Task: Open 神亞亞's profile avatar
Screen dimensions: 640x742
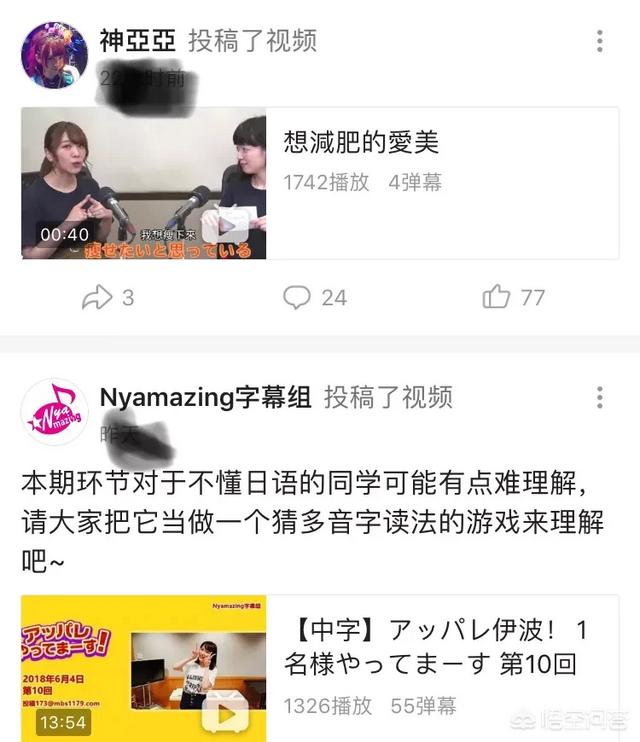Action: [54, 55]
